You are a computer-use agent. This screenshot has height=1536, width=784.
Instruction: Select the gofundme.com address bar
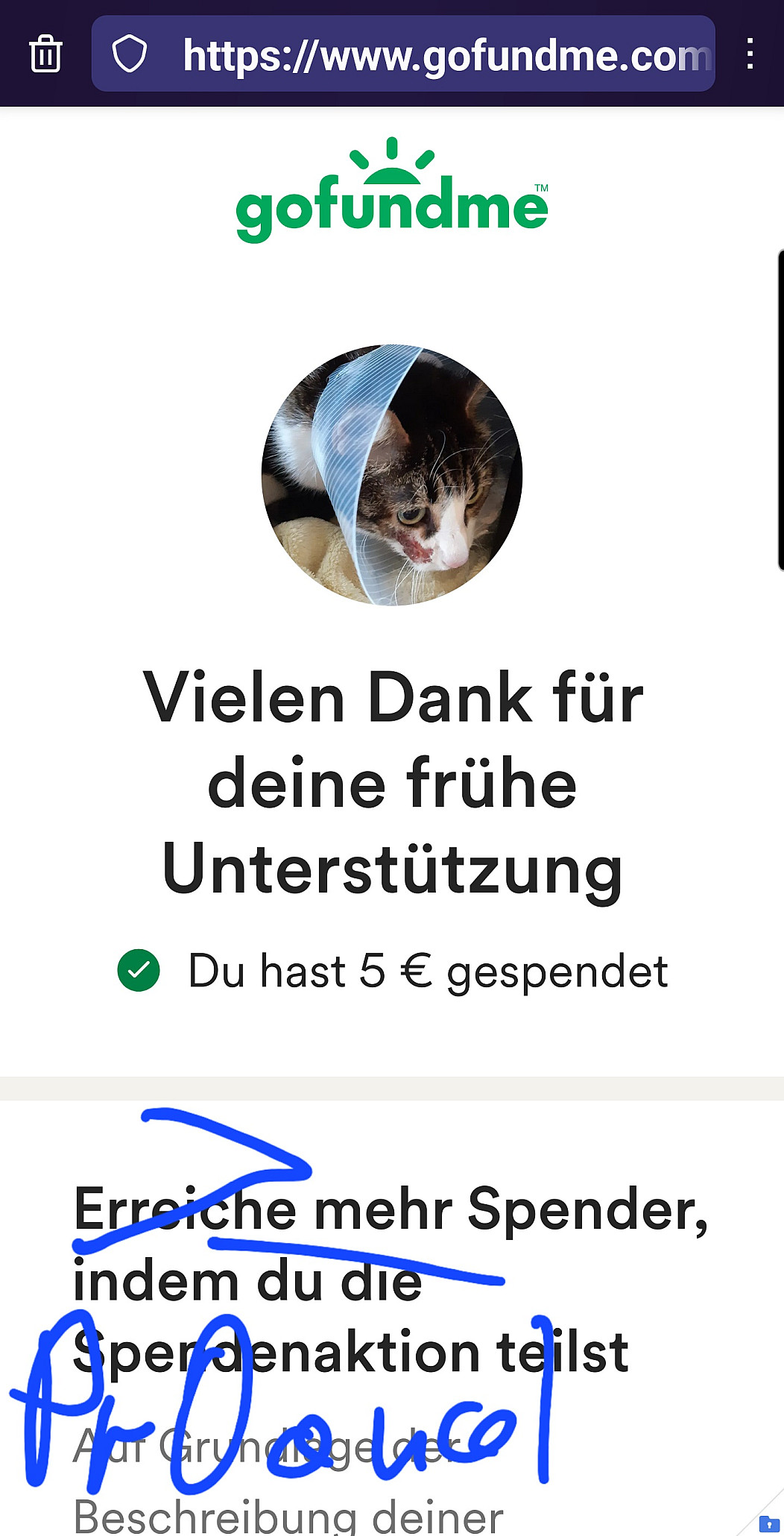pyautogui.click(x=446, y=56)
